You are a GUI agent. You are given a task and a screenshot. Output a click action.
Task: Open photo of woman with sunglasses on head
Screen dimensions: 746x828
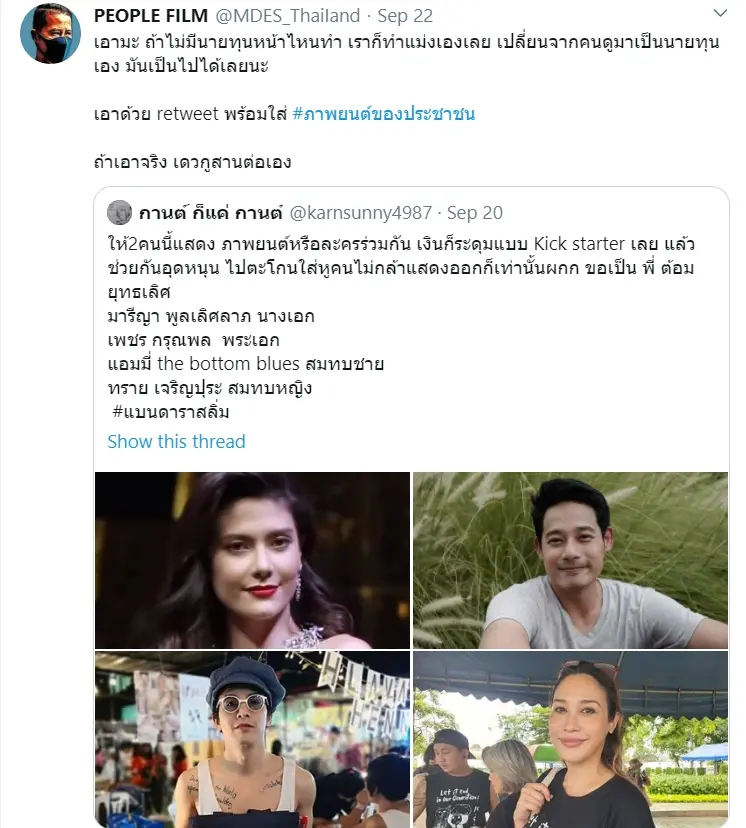(571, 740)
